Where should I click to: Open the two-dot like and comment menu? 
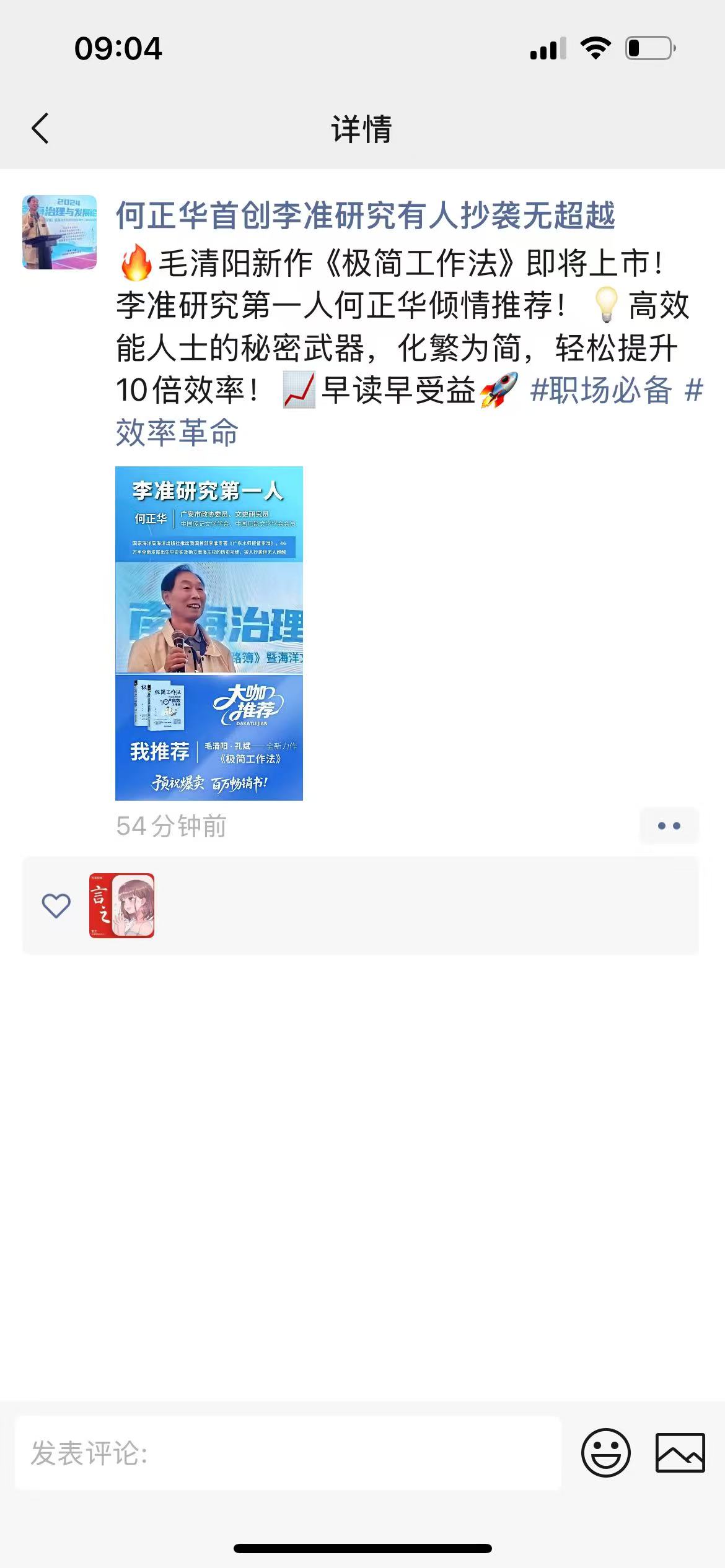669,825
